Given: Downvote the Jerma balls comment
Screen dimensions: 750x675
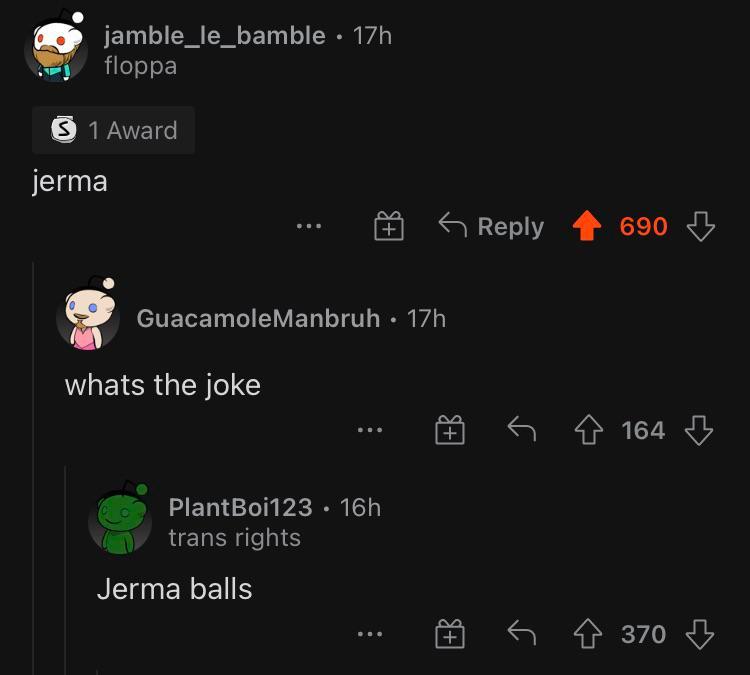Looking at the screenshot, I should point(699,633).
